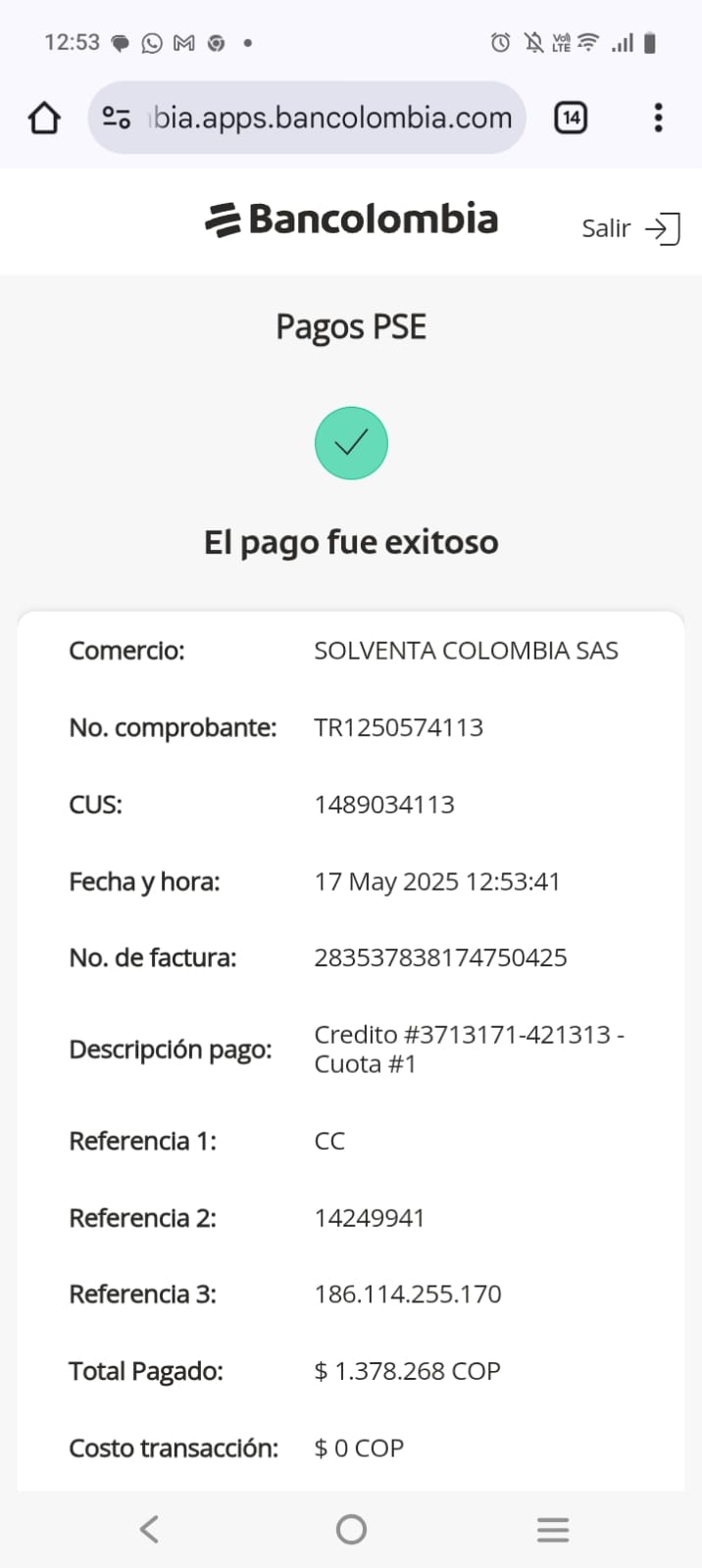Open the site info icon in the address bar
The width and height of the screenshot is (702, 1568).
pos(116,119)
